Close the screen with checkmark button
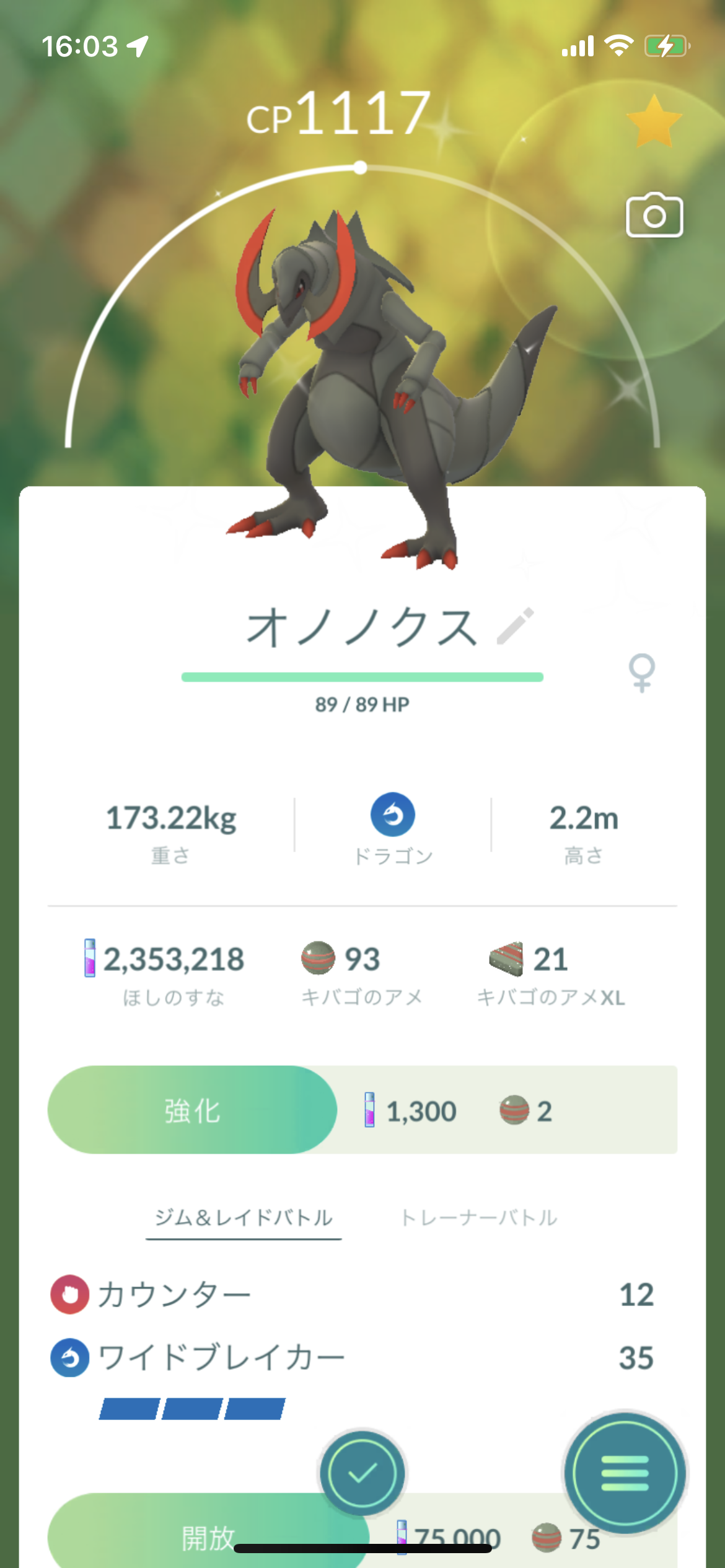The width and height of the screenshot is (725, 1568). pos(362,1473)
